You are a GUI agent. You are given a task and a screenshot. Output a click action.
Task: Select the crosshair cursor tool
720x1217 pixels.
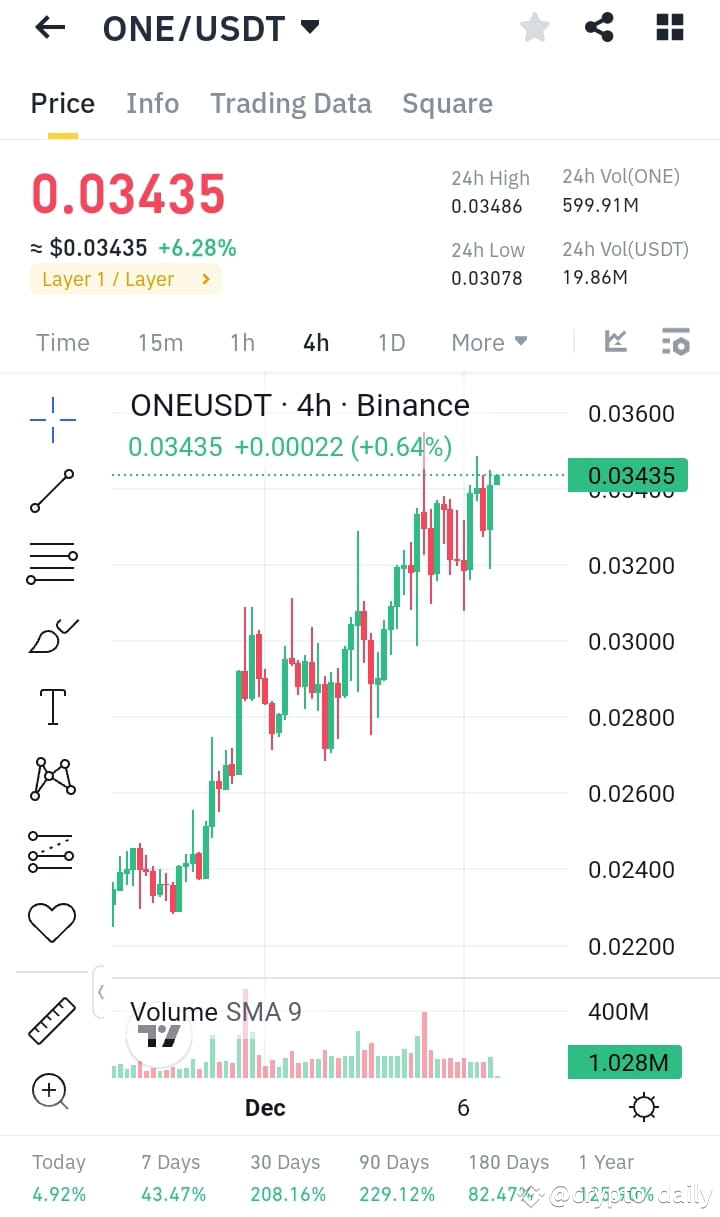(52, 419)
